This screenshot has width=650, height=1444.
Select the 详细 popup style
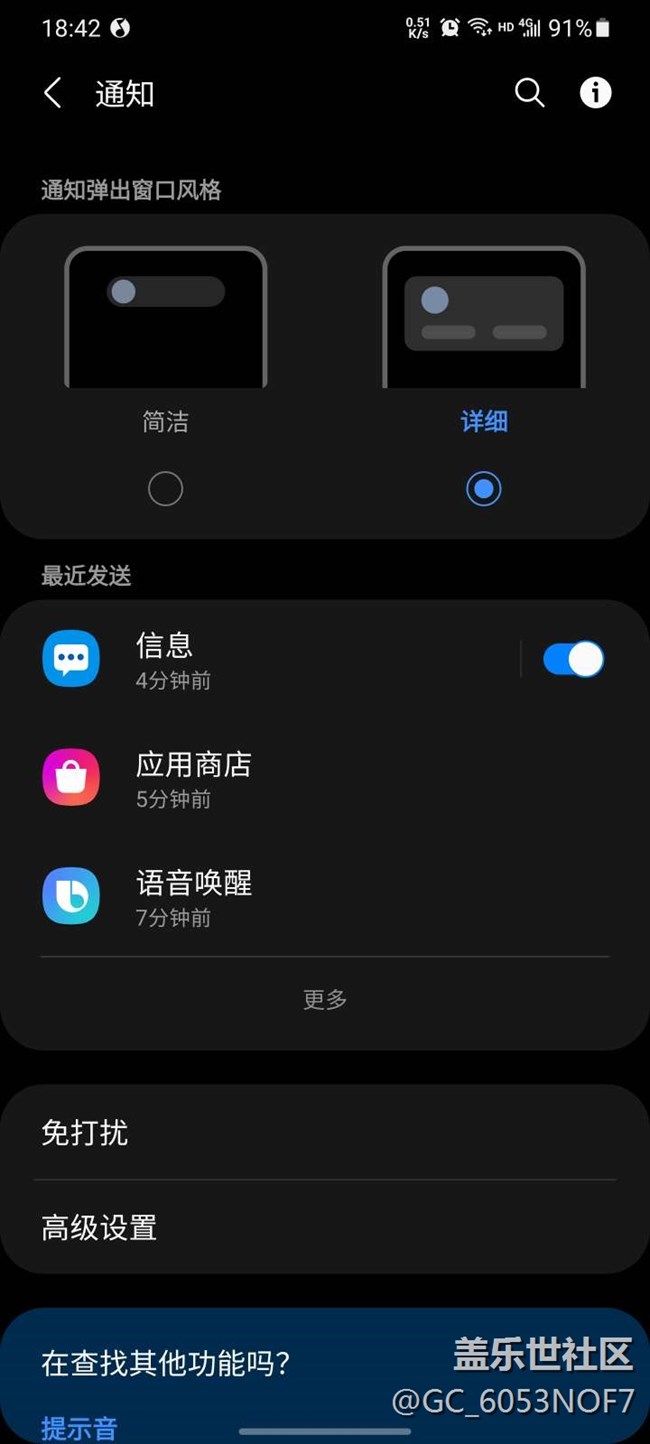[x=484, y=488]
